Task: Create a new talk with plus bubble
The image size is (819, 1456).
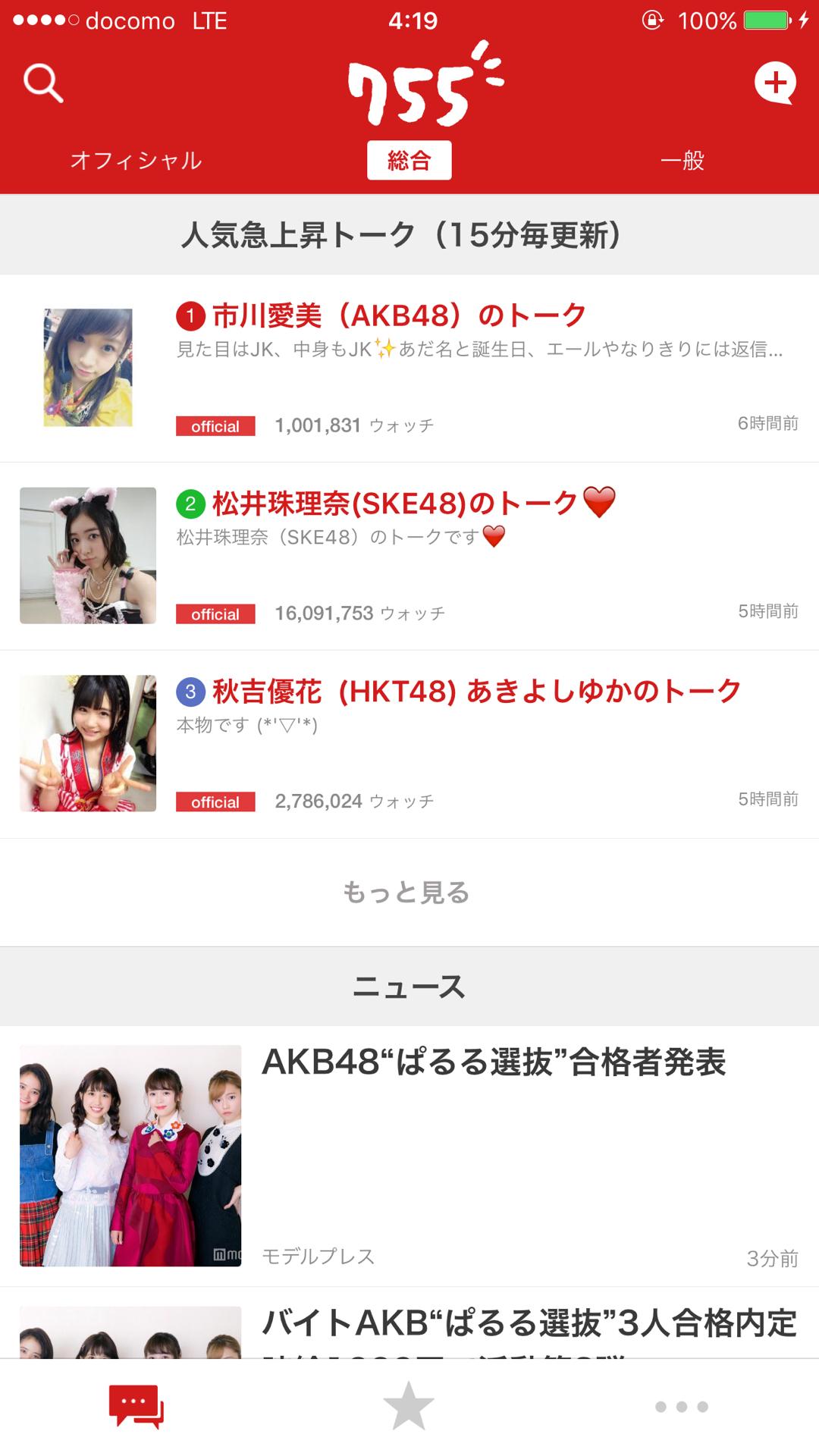Action: [774, 83]
